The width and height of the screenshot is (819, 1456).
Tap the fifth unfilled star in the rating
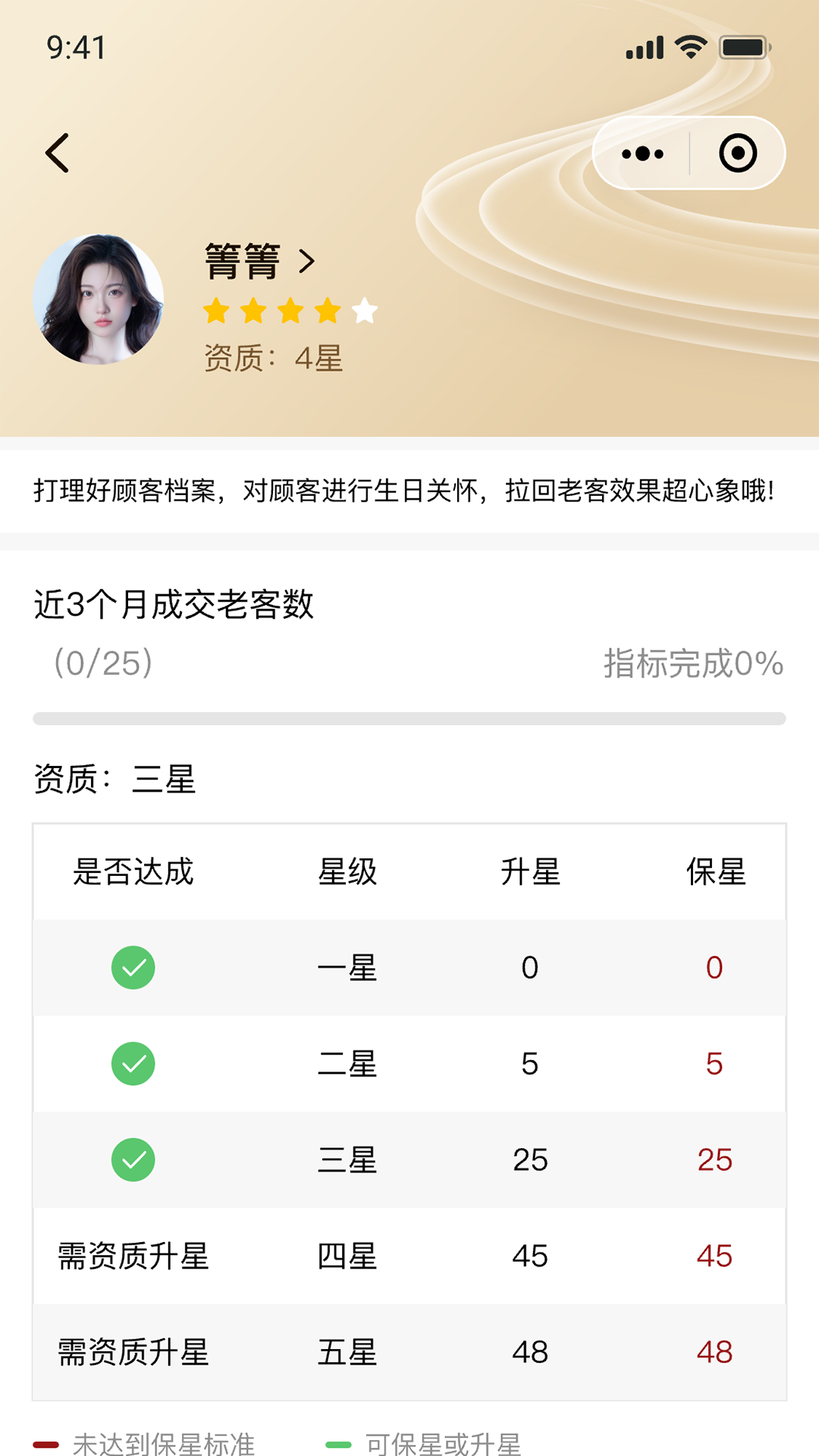pyautogui.click(x=365, y=310)
